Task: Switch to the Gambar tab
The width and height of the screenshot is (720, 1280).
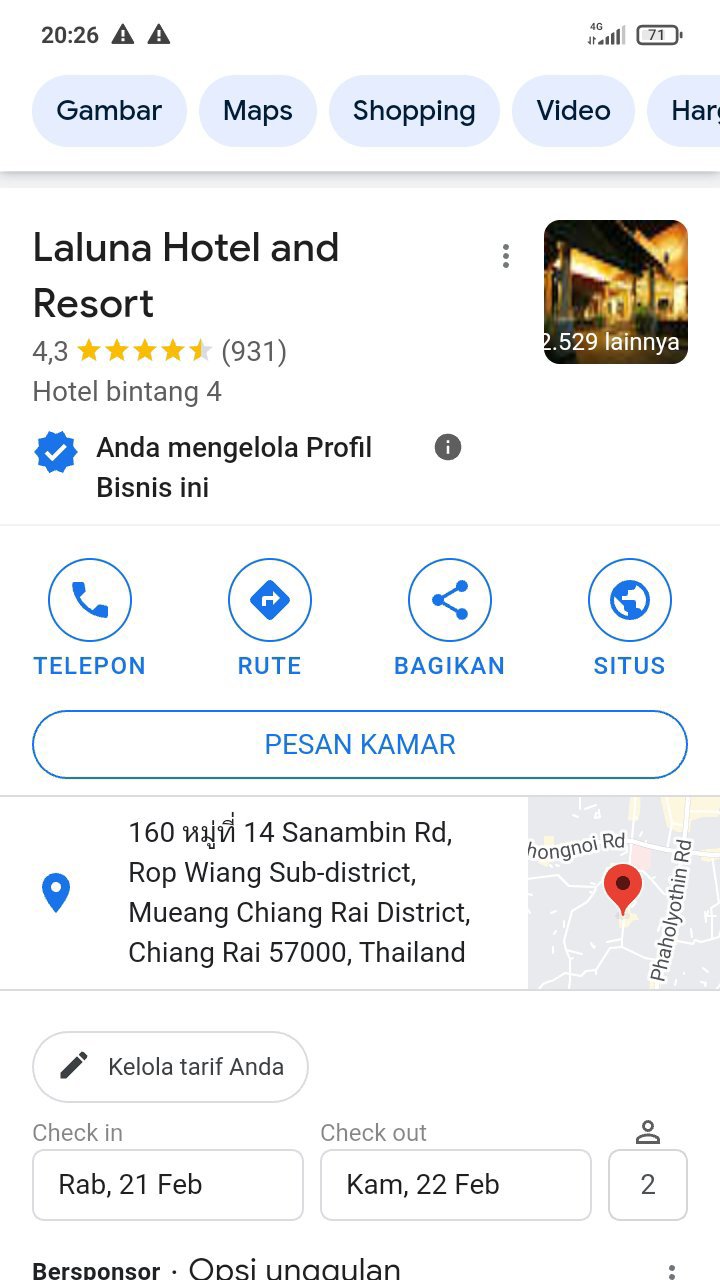Action: pos(109,111)
